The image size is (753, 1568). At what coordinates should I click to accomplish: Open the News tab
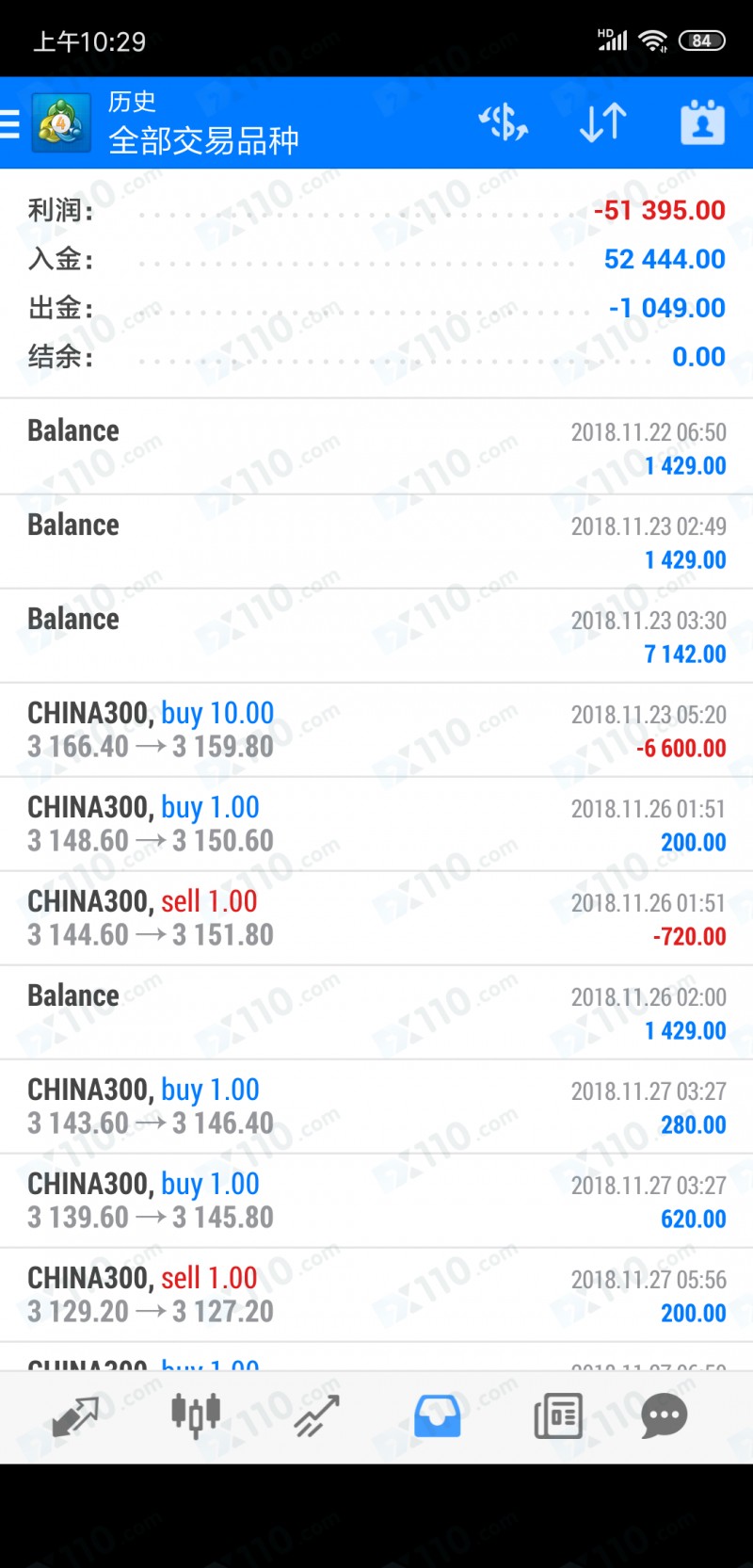point(557,1415)
